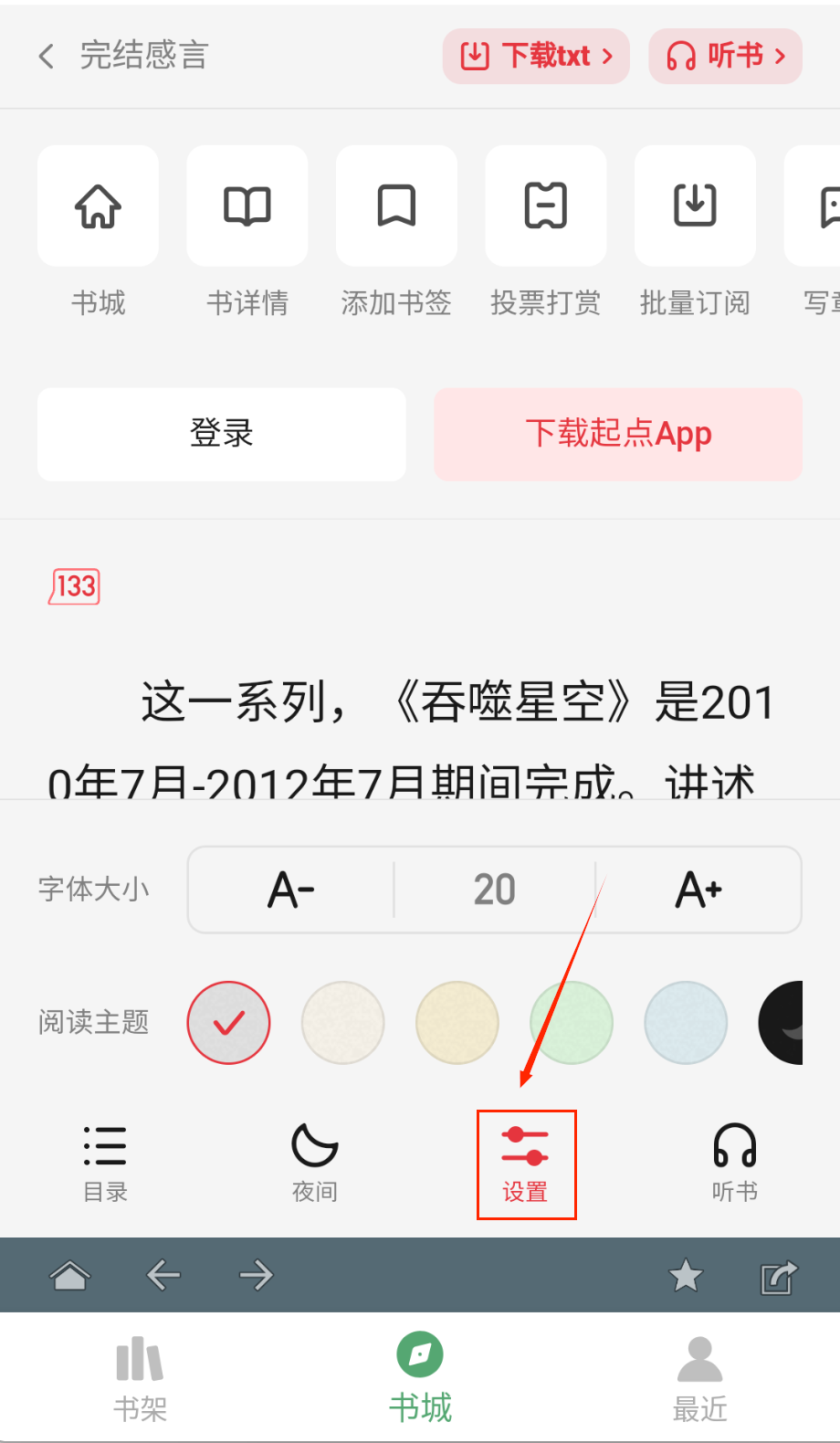Image resolution: width=840 pixels, height=1443 pixels.
Task: Open 书详情 book details
Action: pos(247,206)
